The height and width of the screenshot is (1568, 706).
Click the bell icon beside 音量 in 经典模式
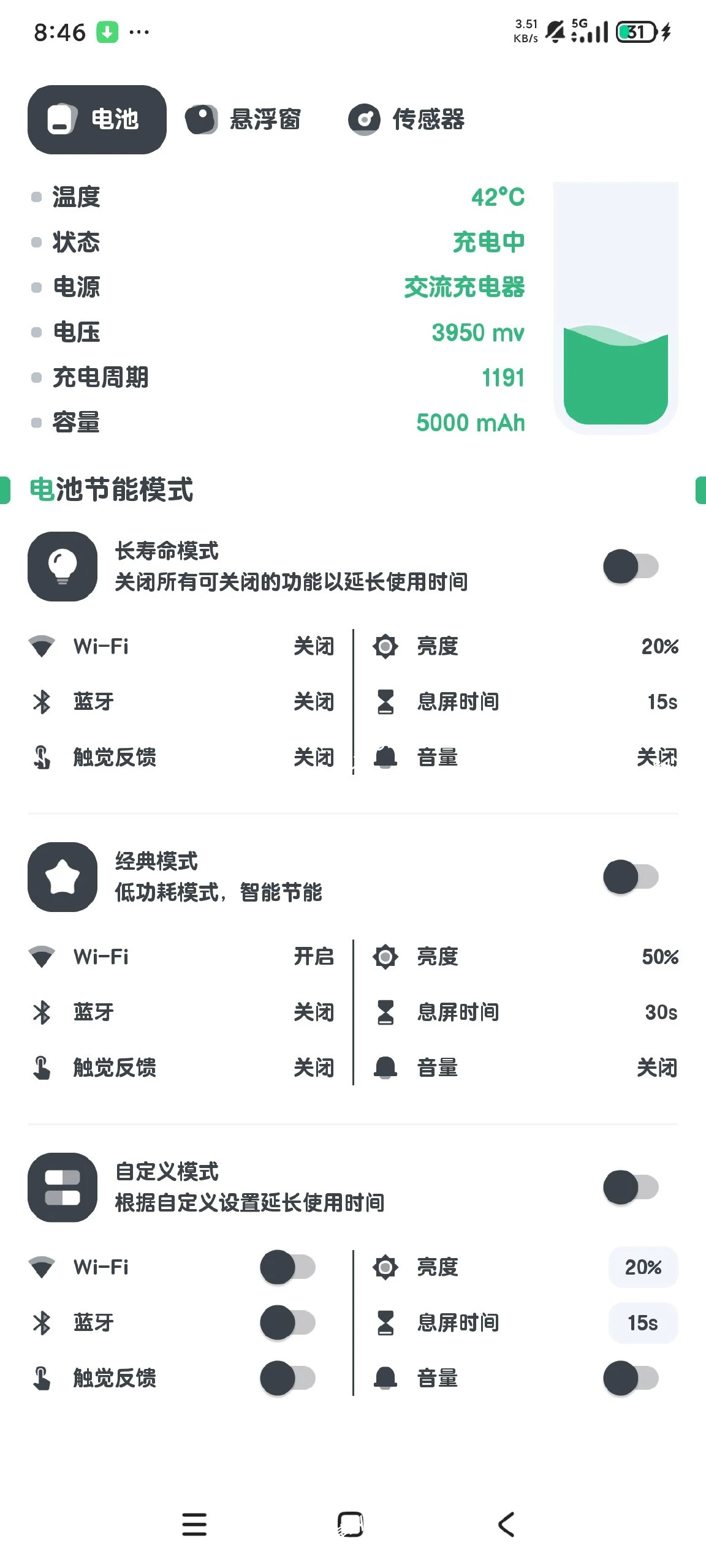click(x=386, y=1067)
